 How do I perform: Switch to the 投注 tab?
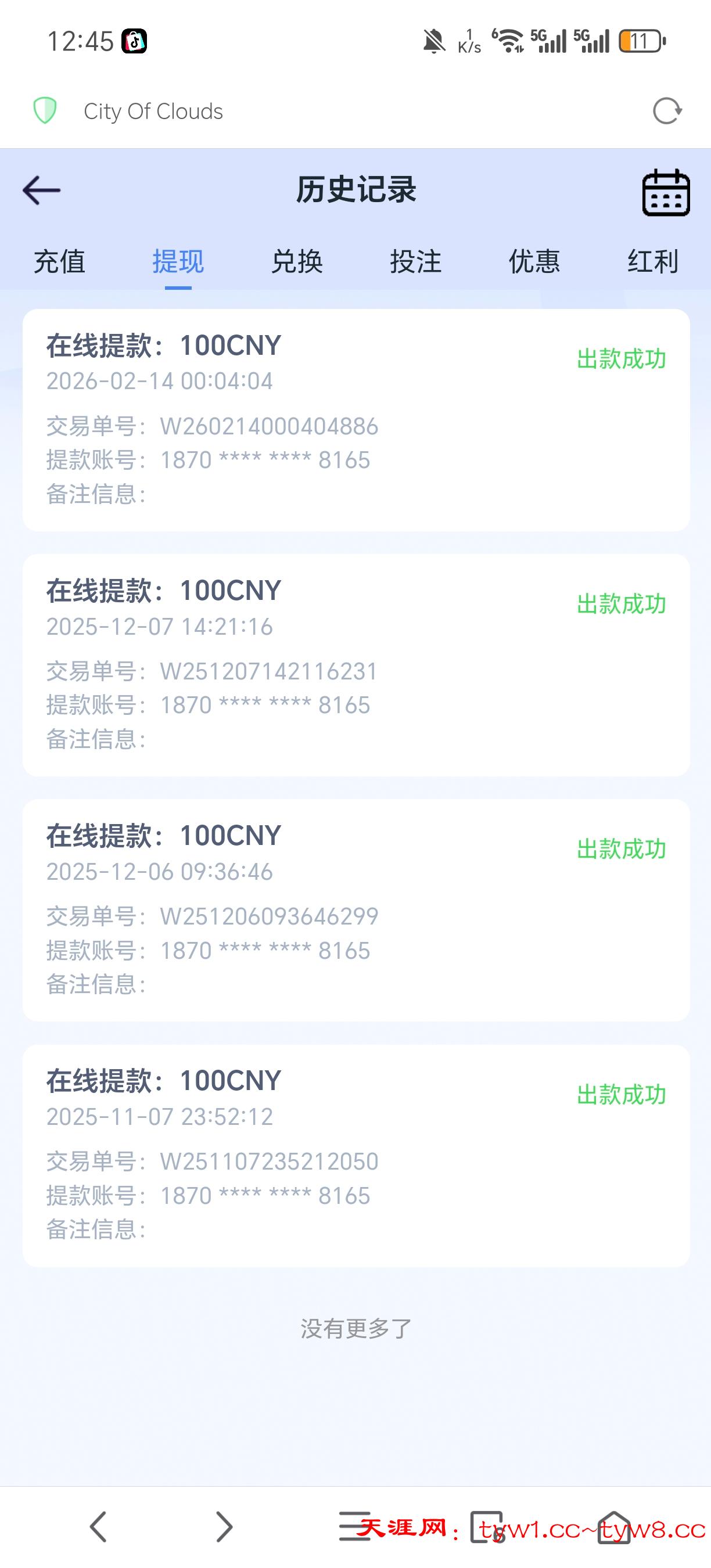(x=415, y=262)
